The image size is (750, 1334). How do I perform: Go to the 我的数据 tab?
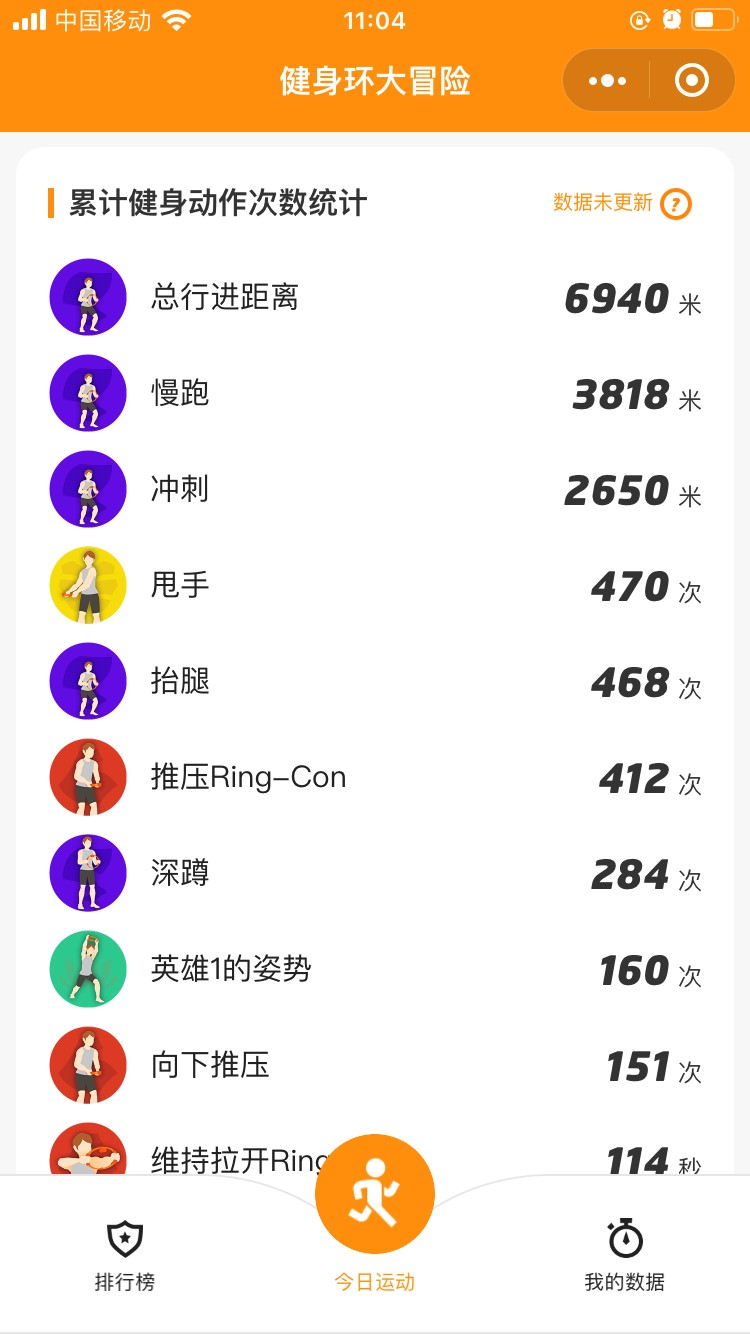(625, 1255)
